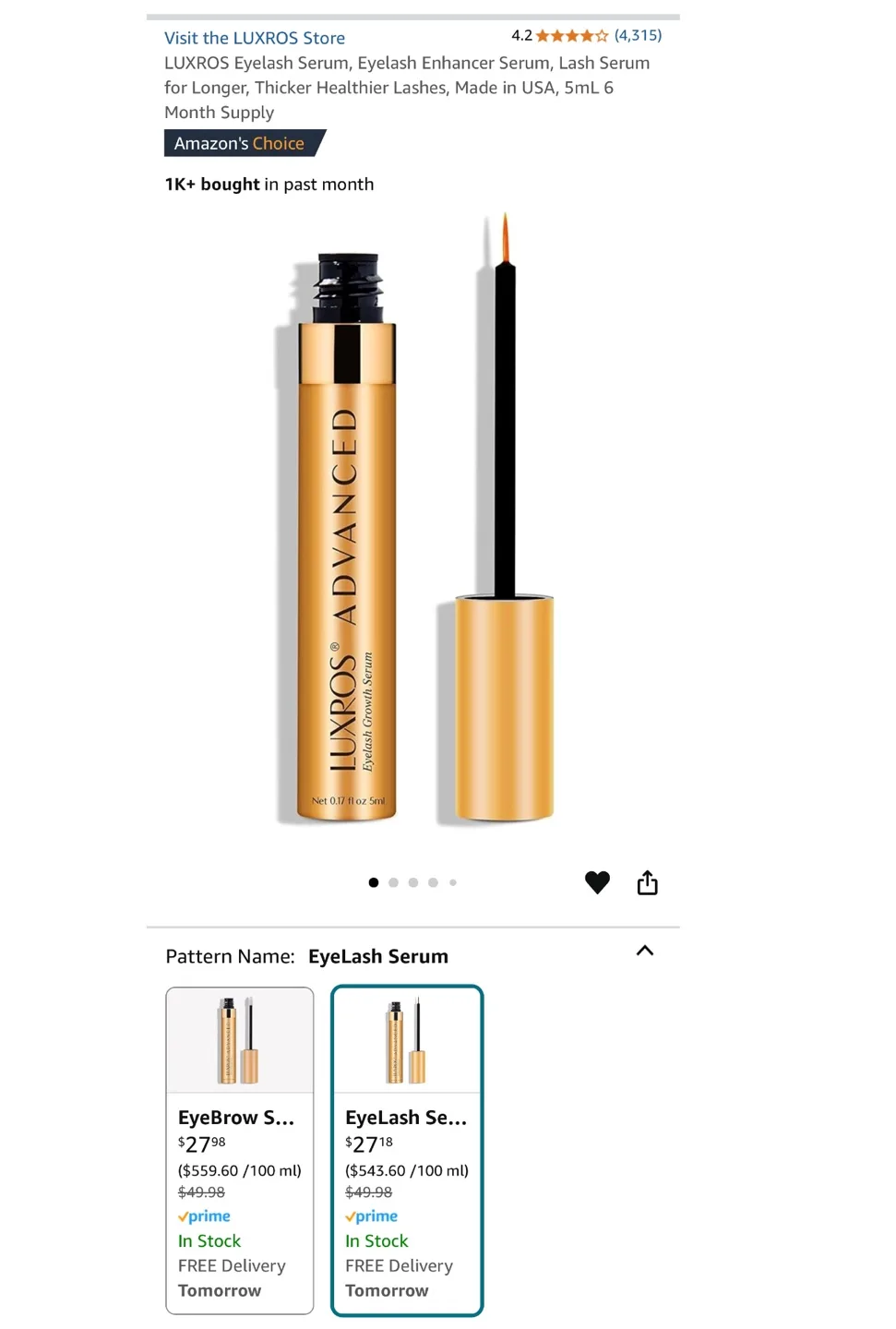Click the EyeLash Serum price link
This screenshot has height=1329, width=896.
pos(365,1144)
